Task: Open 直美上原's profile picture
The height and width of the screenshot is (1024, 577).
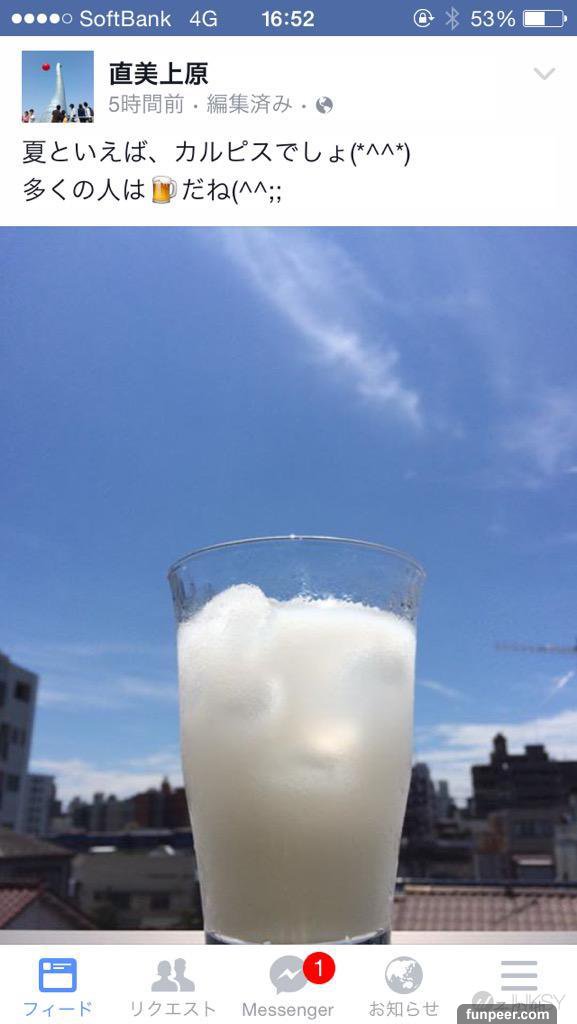Action: pos(57,87)
